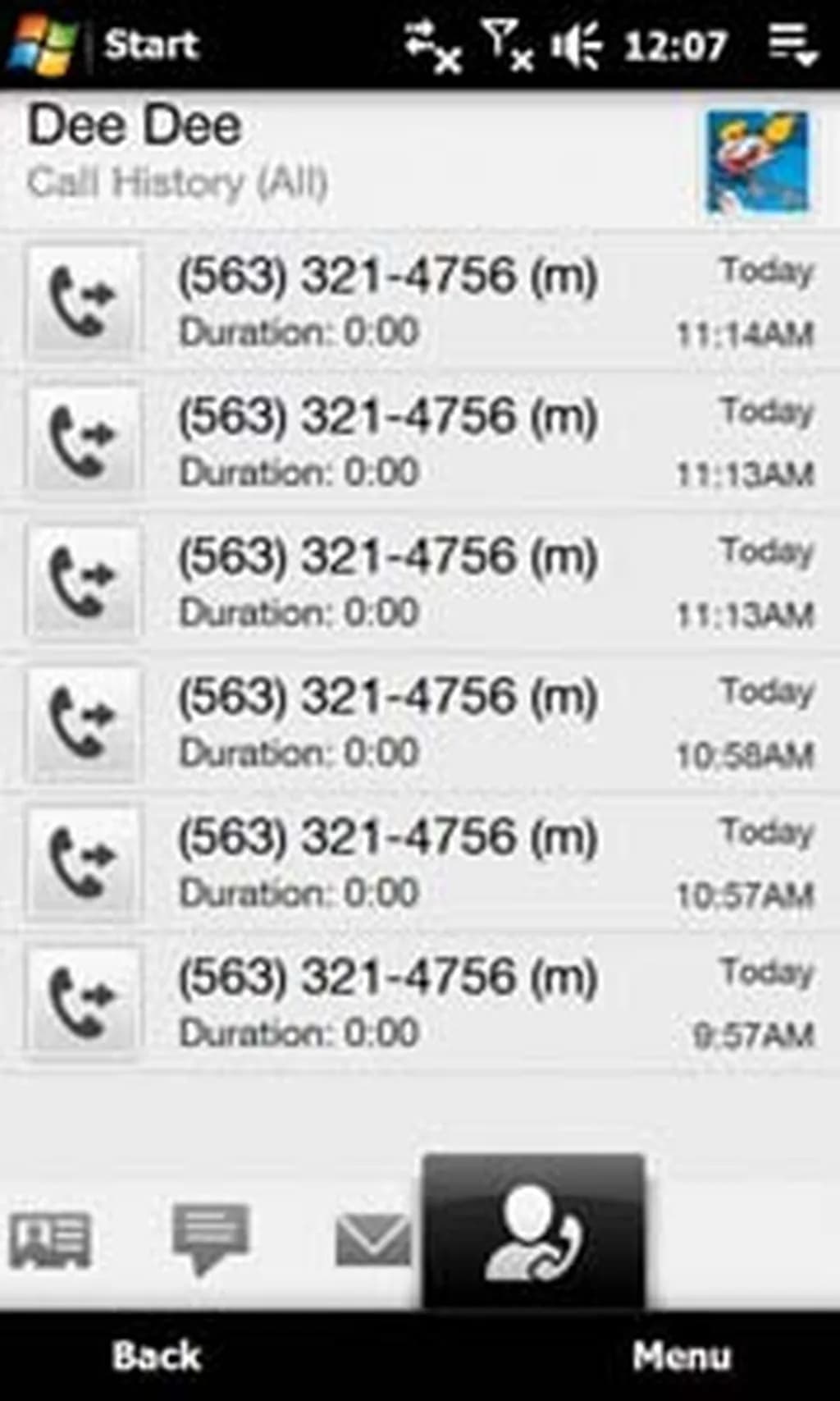
Task: Switch to the contact details tab
Action: pos(51,1238)
